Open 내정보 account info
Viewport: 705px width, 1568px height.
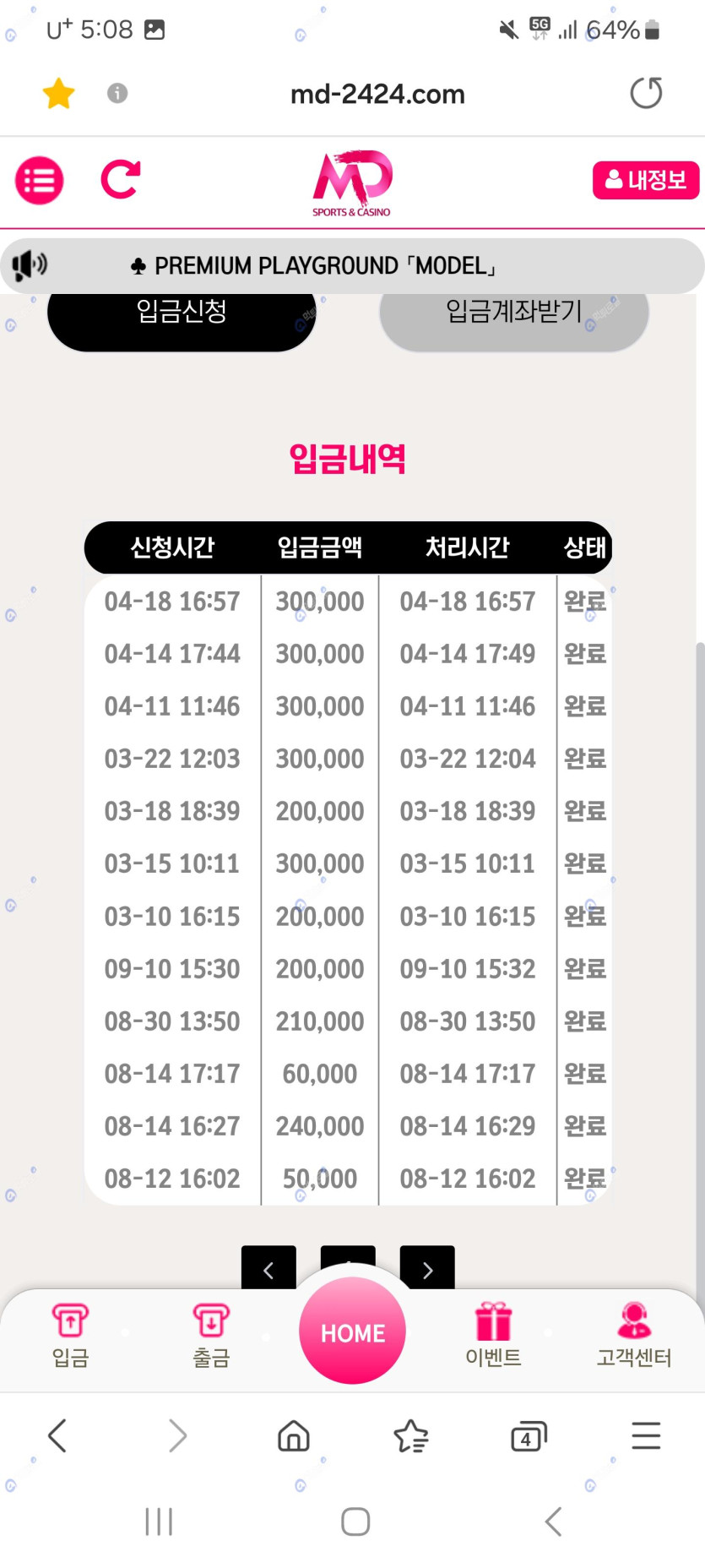(x=645, y=180)
